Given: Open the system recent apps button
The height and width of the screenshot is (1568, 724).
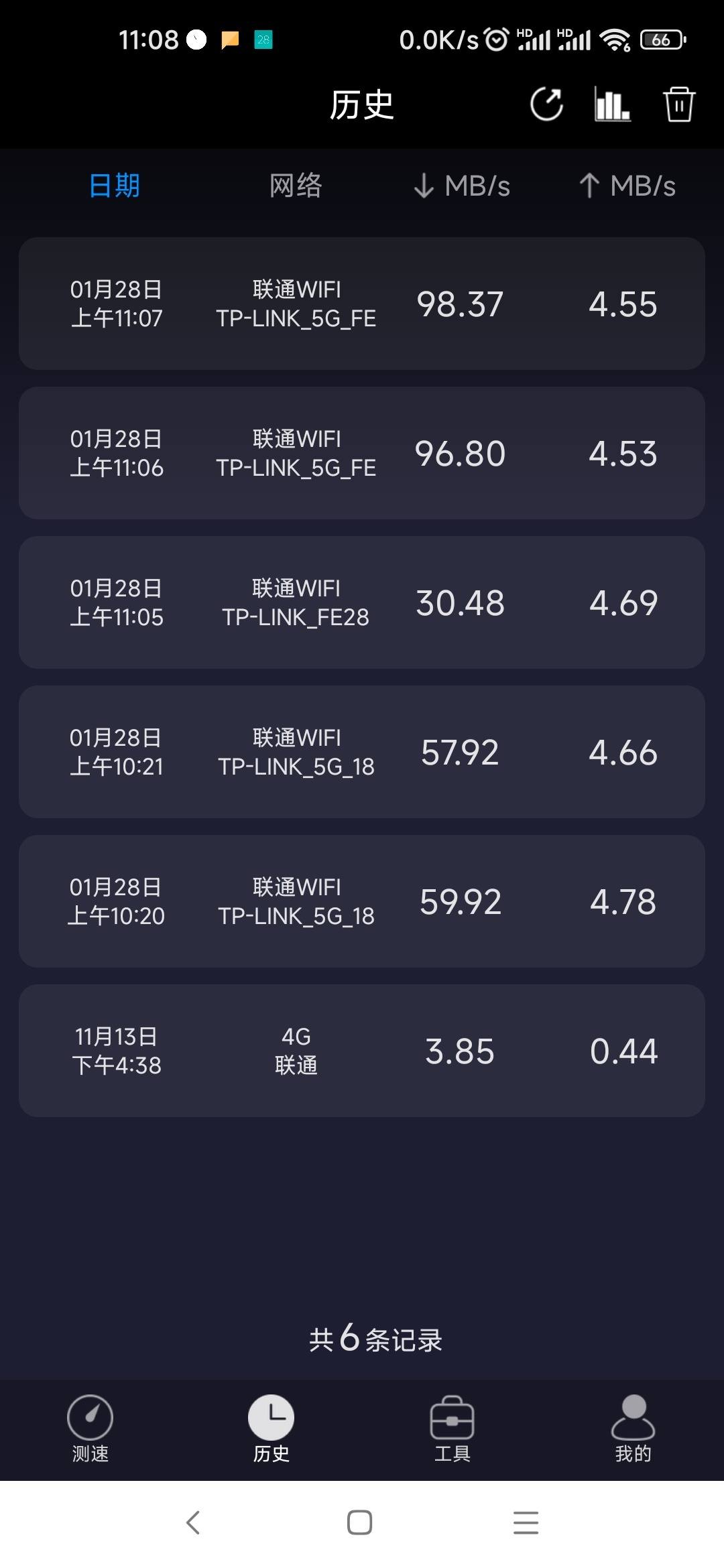Looking at the screenshot, I should 526,1522.
